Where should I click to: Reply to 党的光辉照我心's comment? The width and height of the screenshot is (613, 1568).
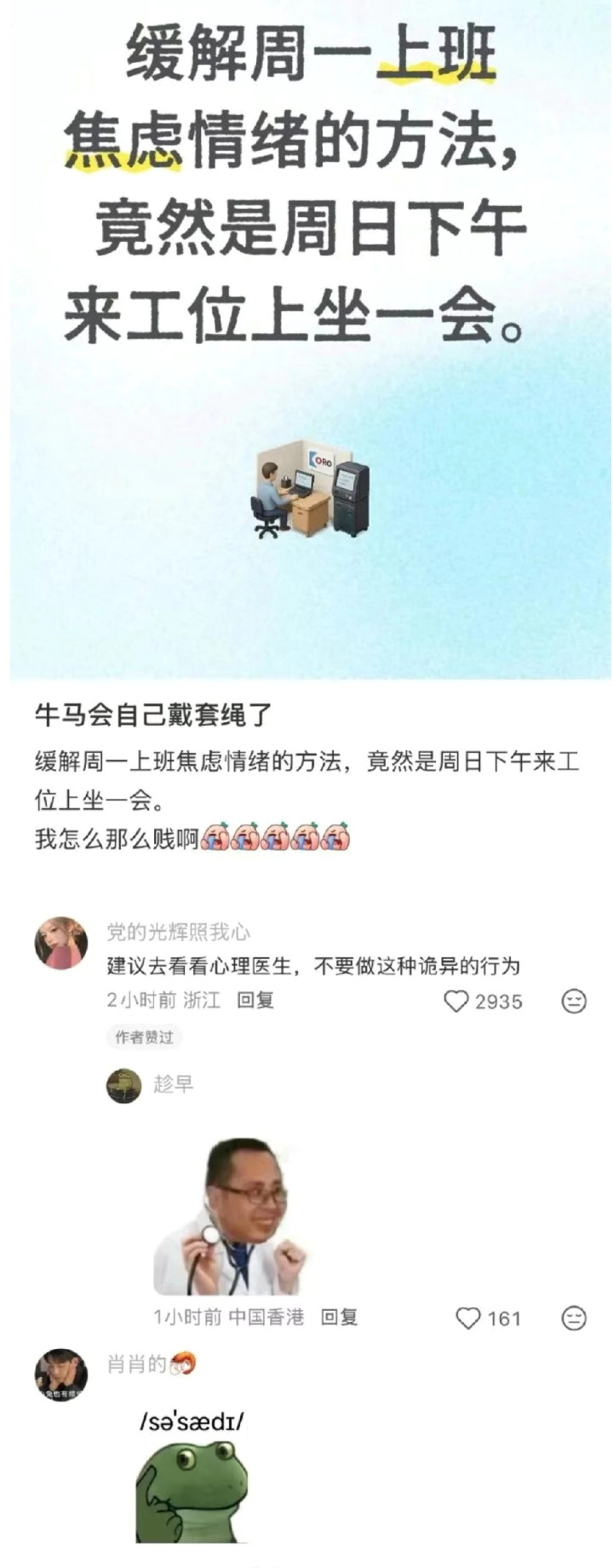255,1000
